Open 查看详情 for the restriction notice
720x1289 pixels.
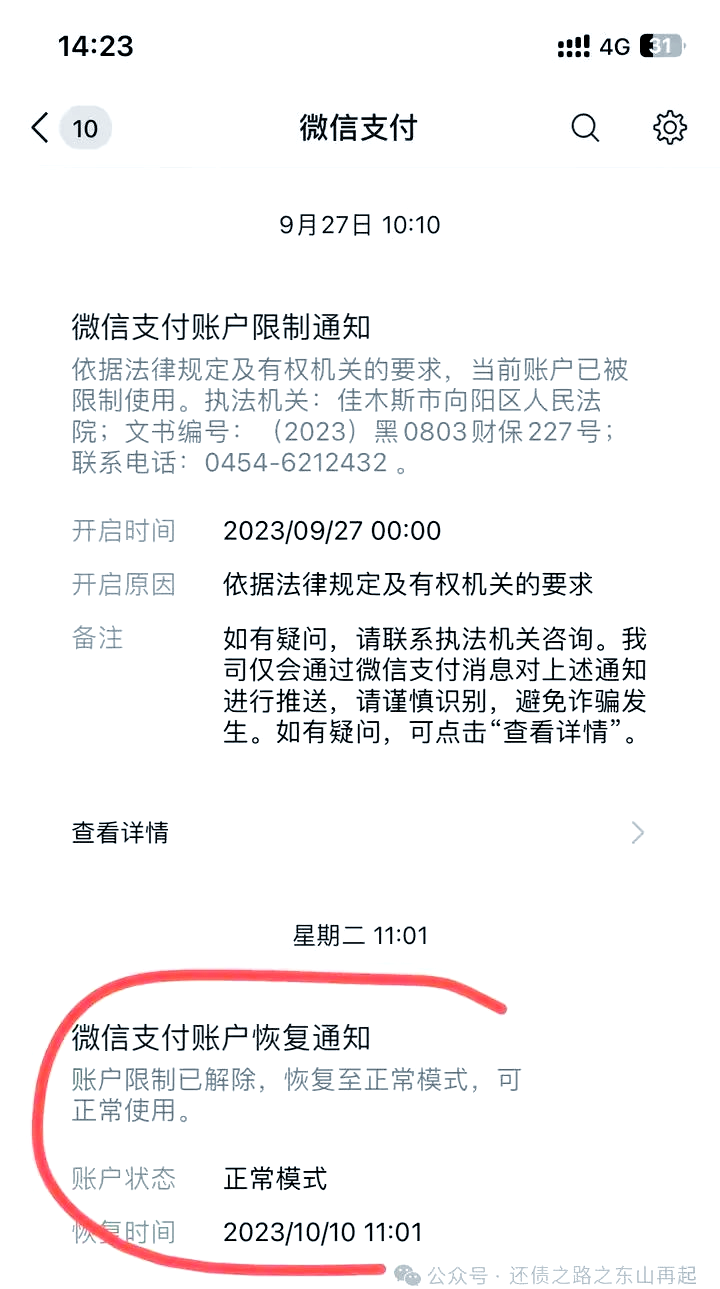(x=358, y=833)
